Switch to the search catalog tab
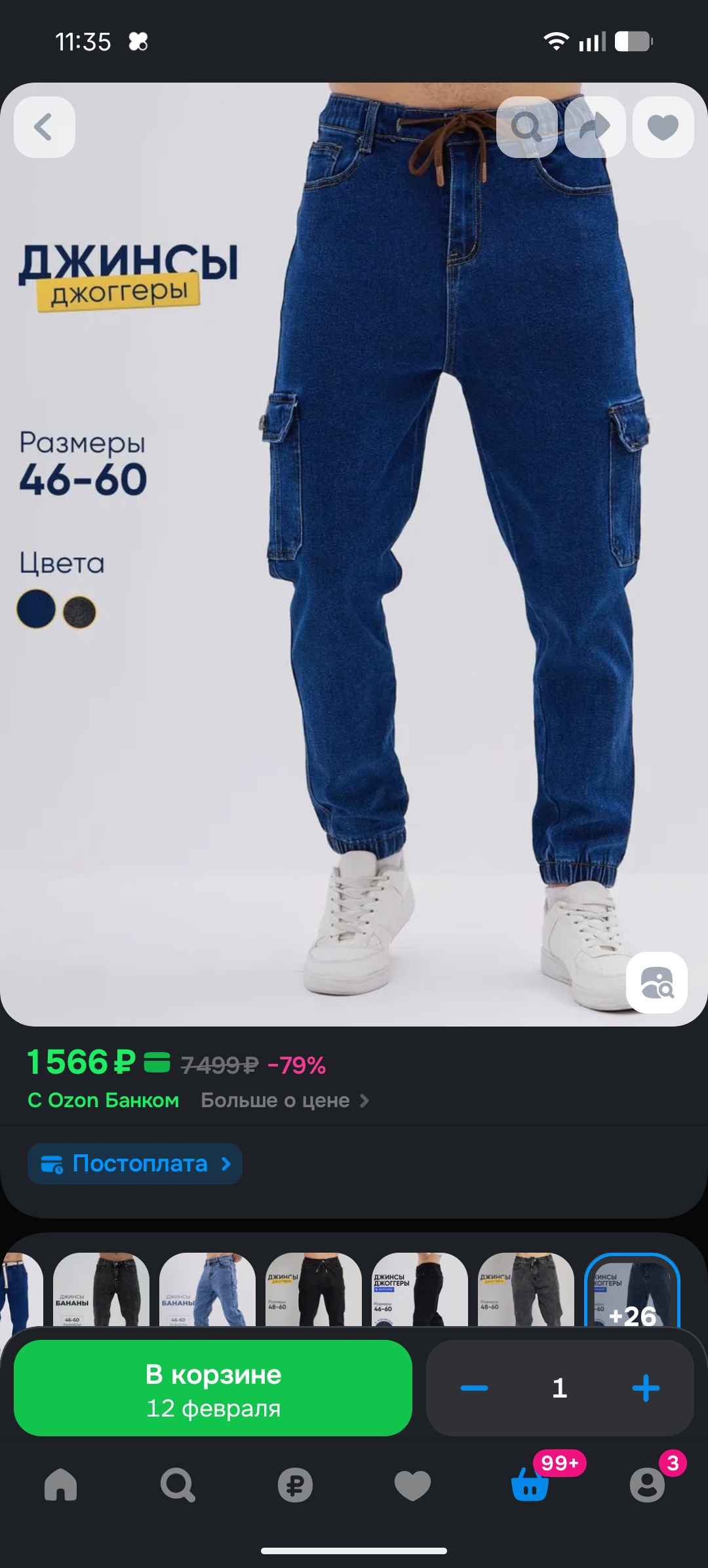 click(x=178, y=1484)
